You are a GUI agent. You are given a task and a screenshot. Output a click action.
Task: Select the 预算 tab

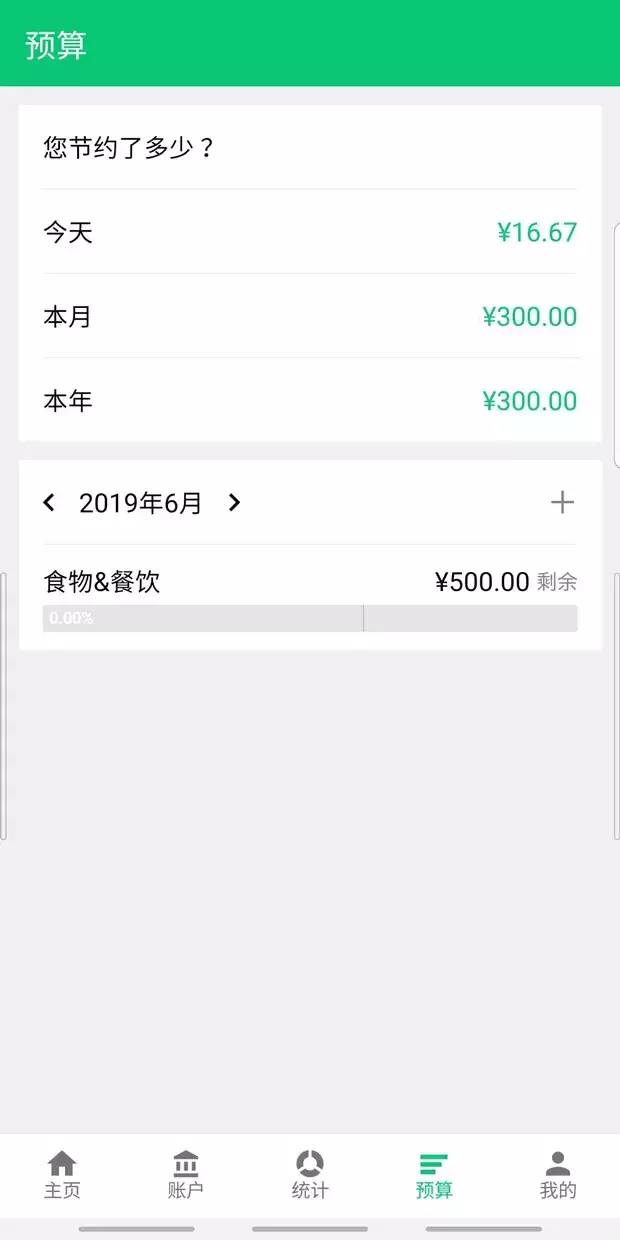click(x=434, y=1175)
